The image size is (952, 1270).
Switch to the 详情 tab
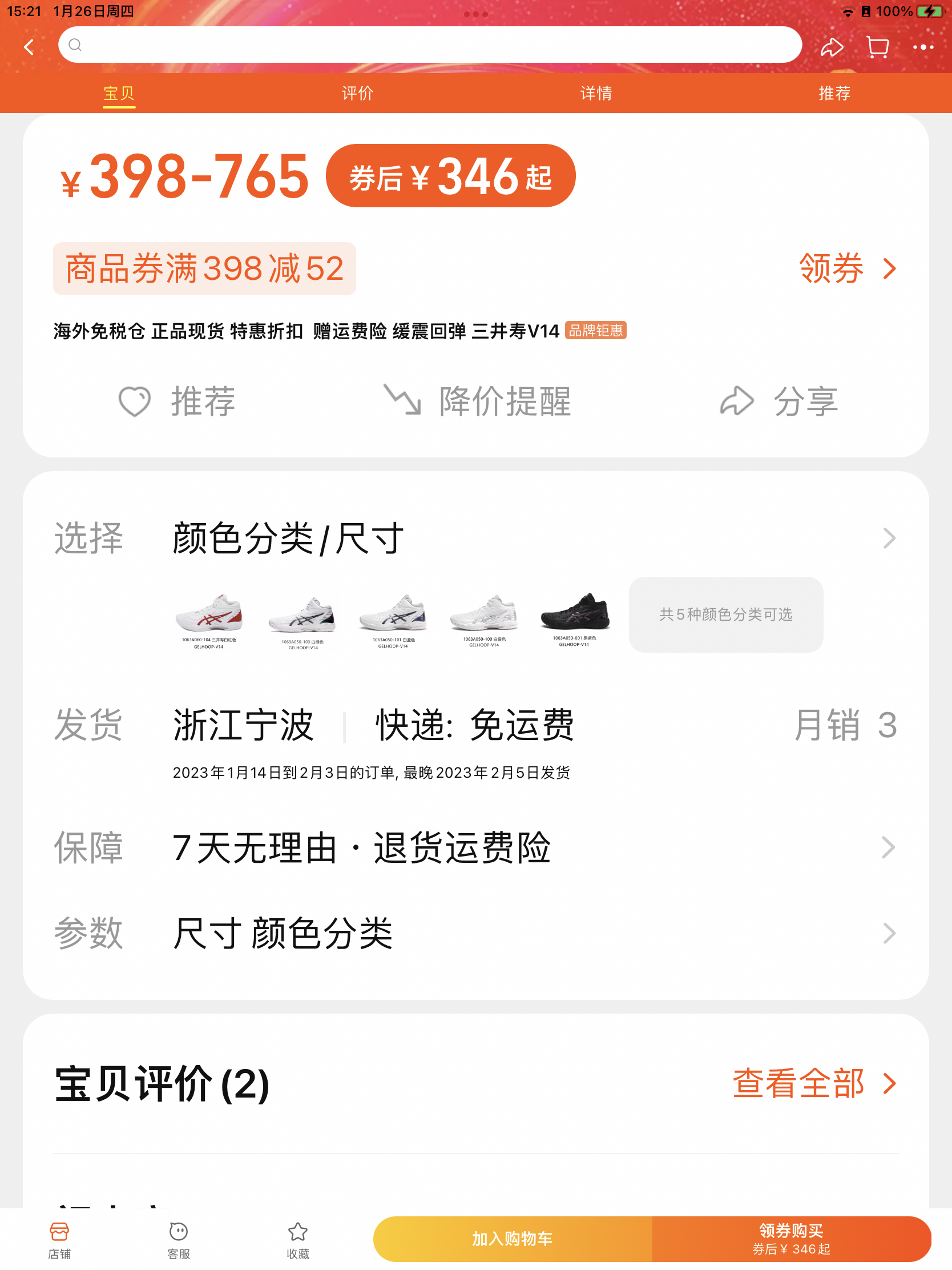[596, 93]
